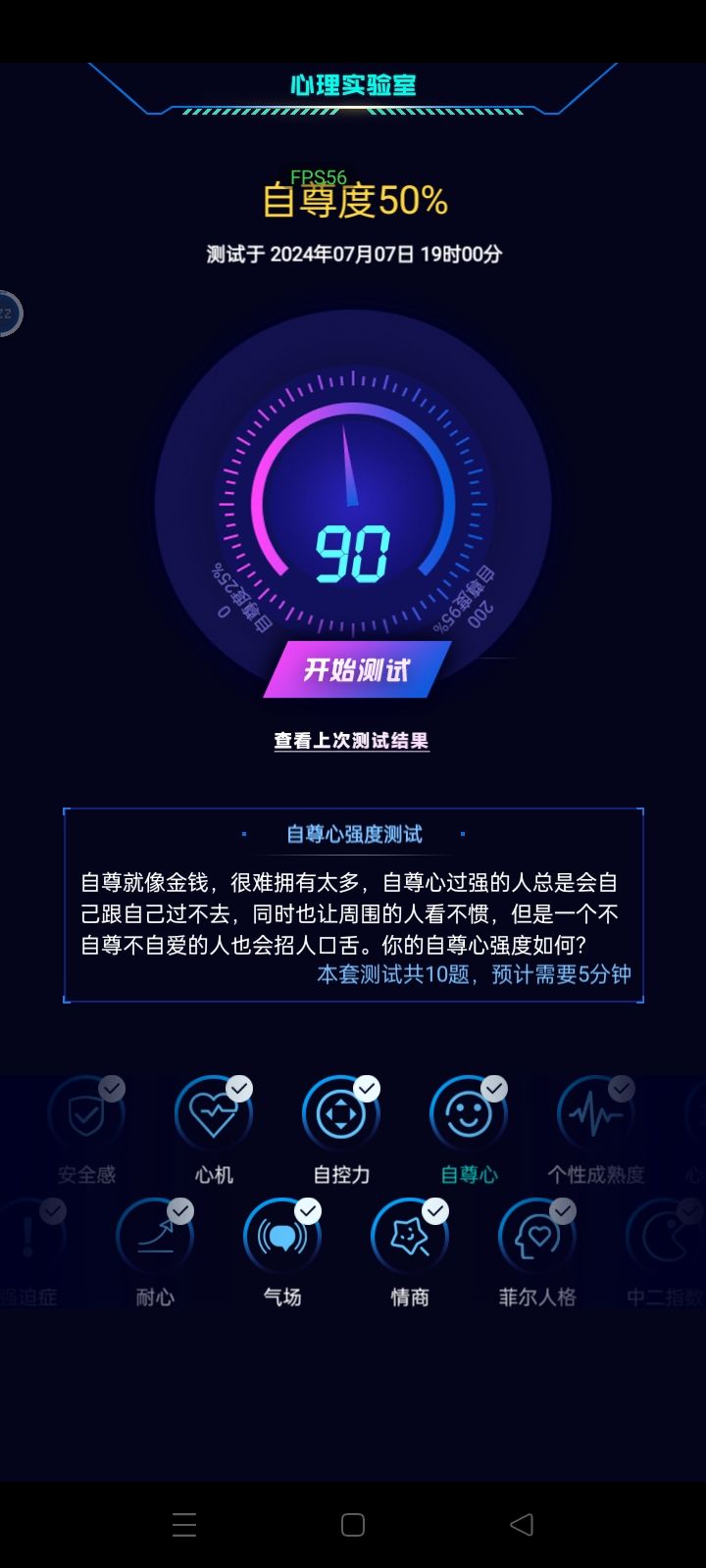Open the 菲尔人格 test
706x1568 pixels.
(535, 1238)
